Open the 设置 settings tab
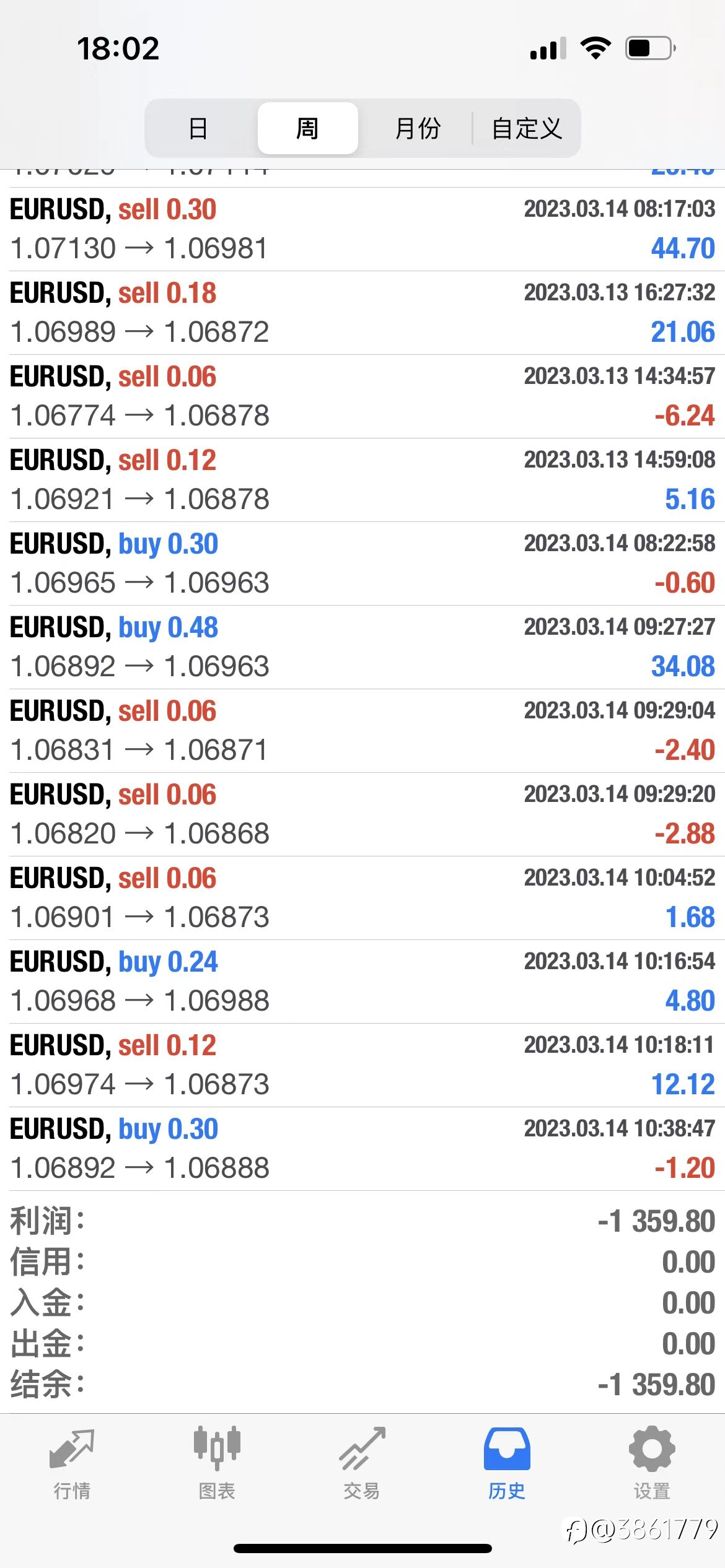This screenshot has height=1568, width=725. tap(652, 1465)
